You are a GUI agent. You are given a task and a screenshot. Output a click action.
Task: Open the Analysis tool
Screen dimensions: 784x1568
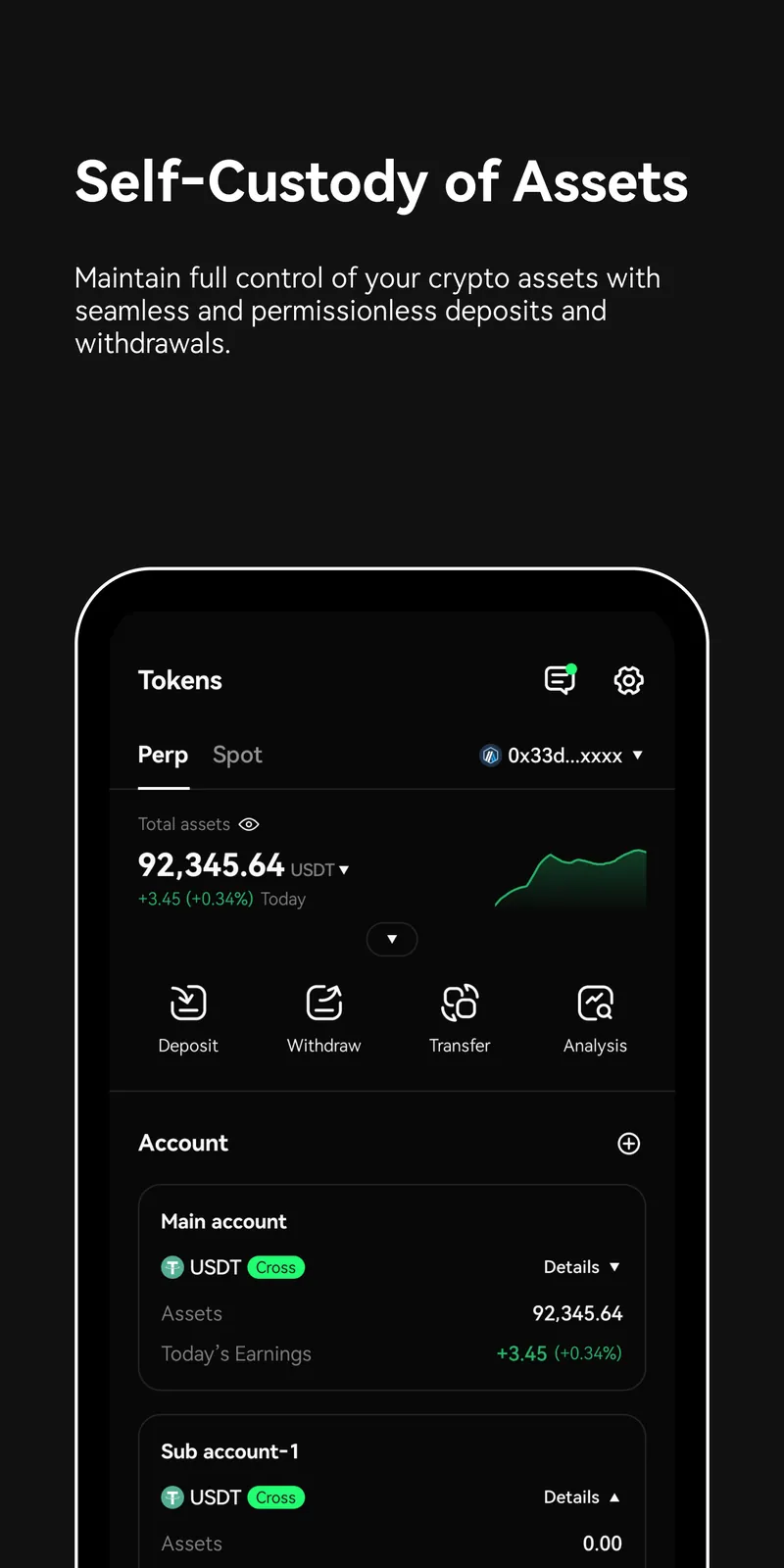point(595,1002)
